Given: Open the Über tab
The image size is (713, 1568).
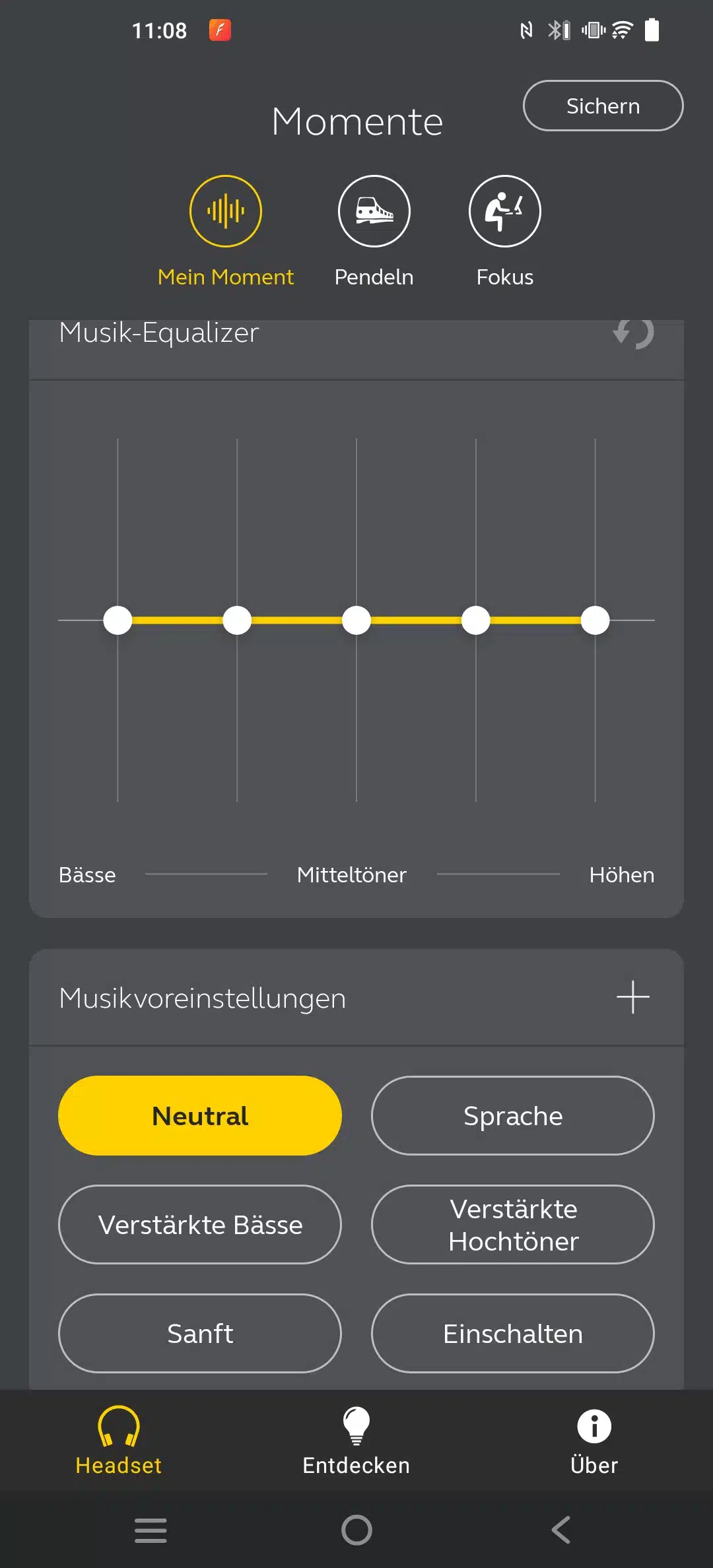Looking at the screenshot, I should [x=594, y=1440].
